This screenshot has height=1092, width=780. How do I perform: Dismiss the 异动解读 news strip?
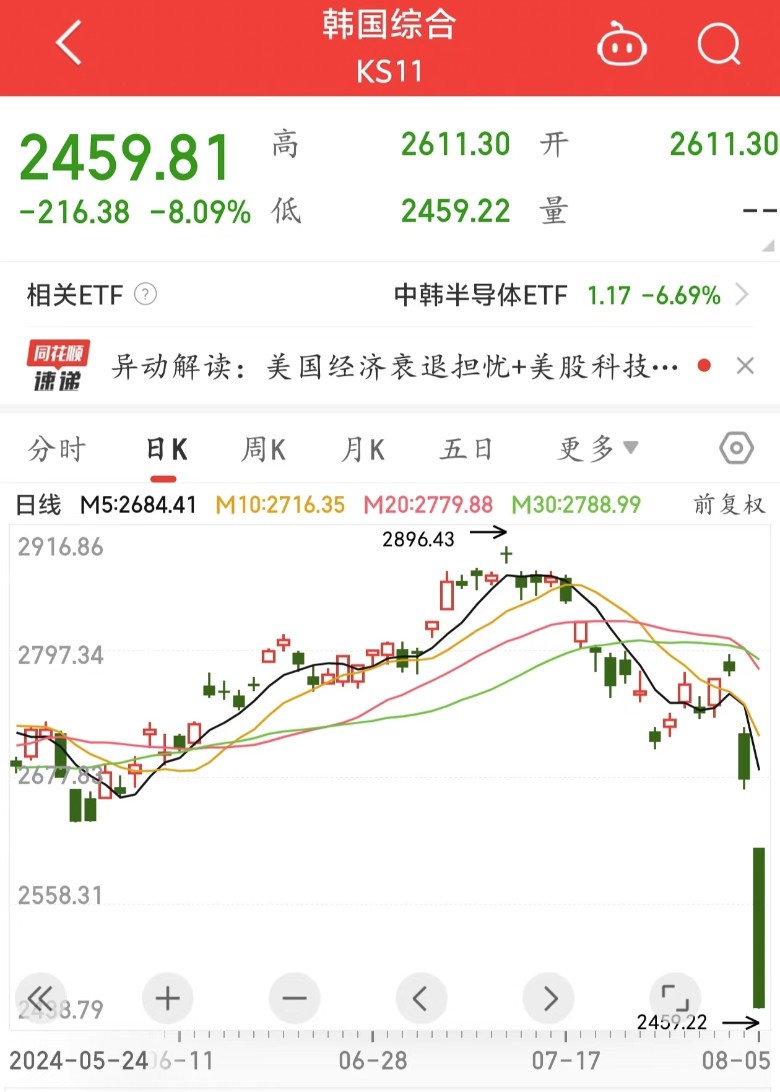tap(745, 367)
